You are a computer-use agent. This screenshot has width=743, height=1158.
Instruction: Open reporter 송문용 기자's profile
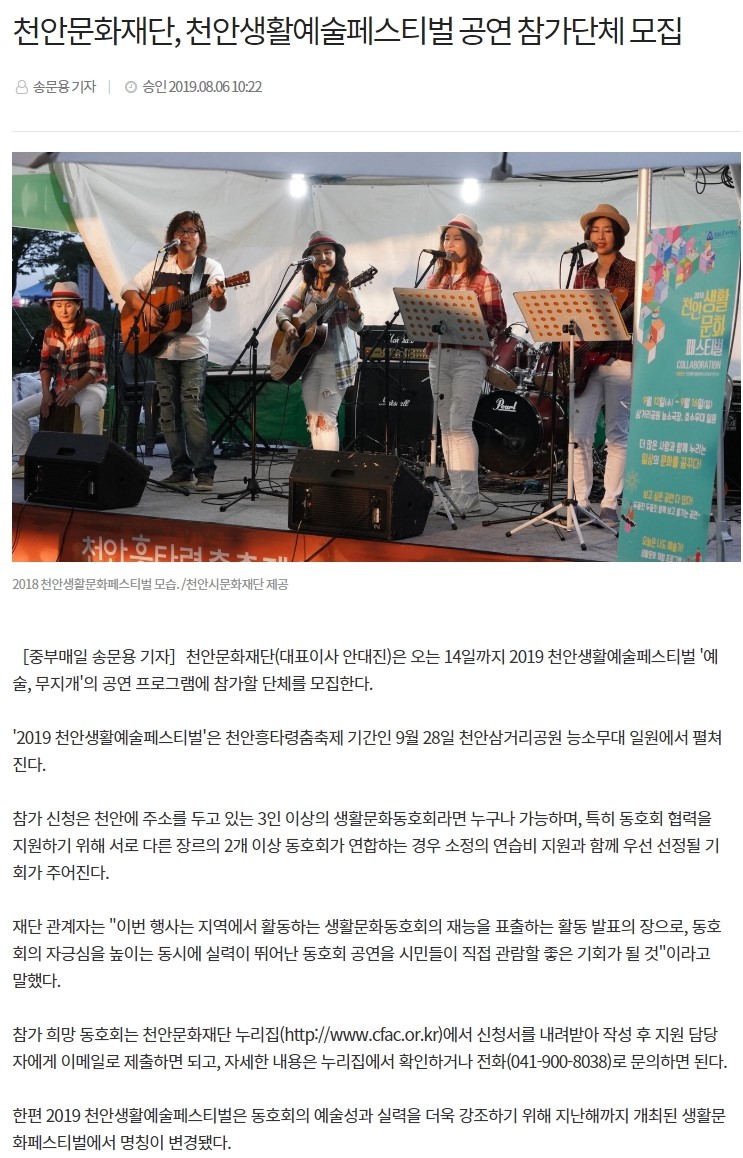click(63, 87)
